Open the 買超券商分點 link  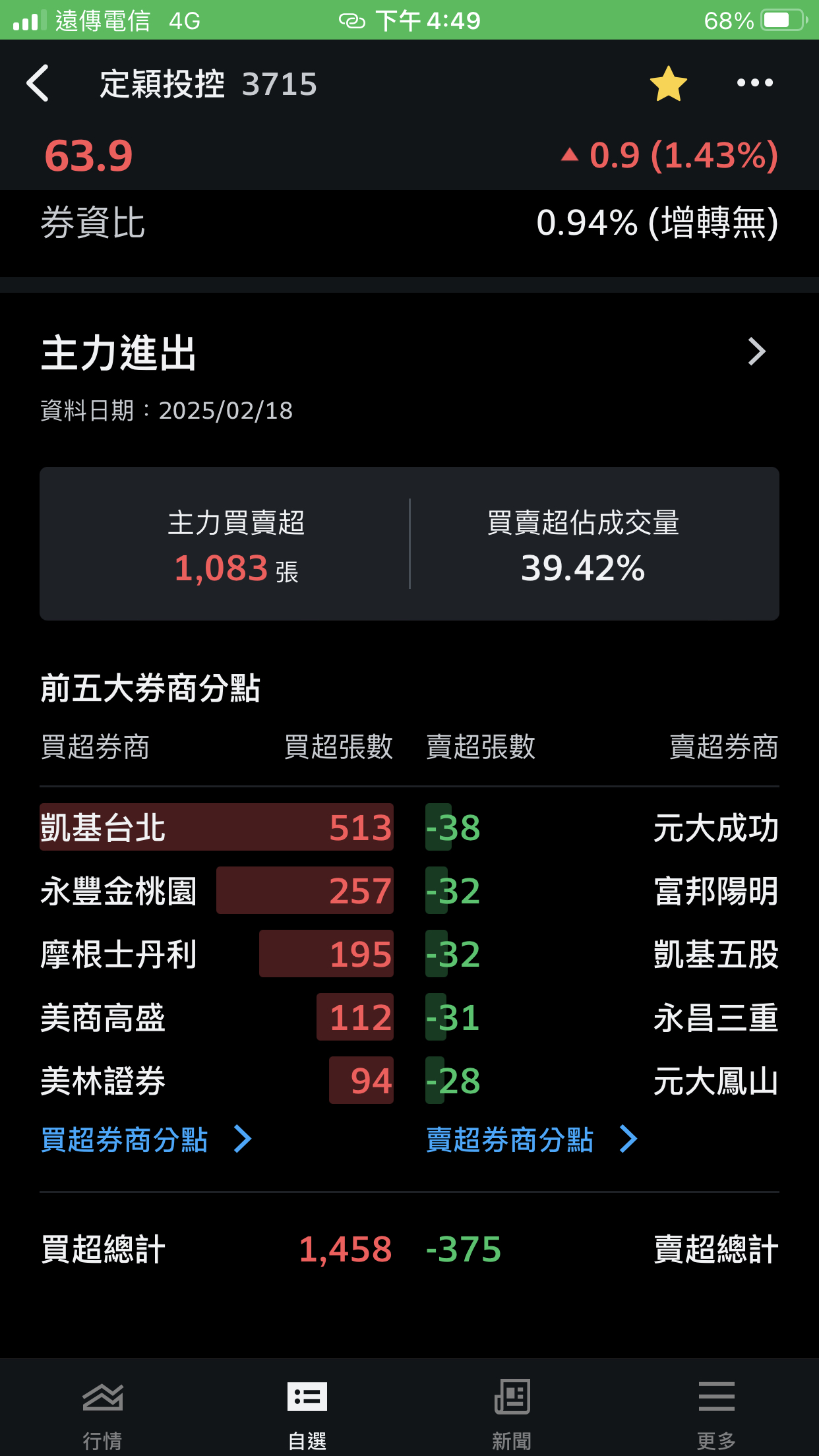tap(145, 1139)
